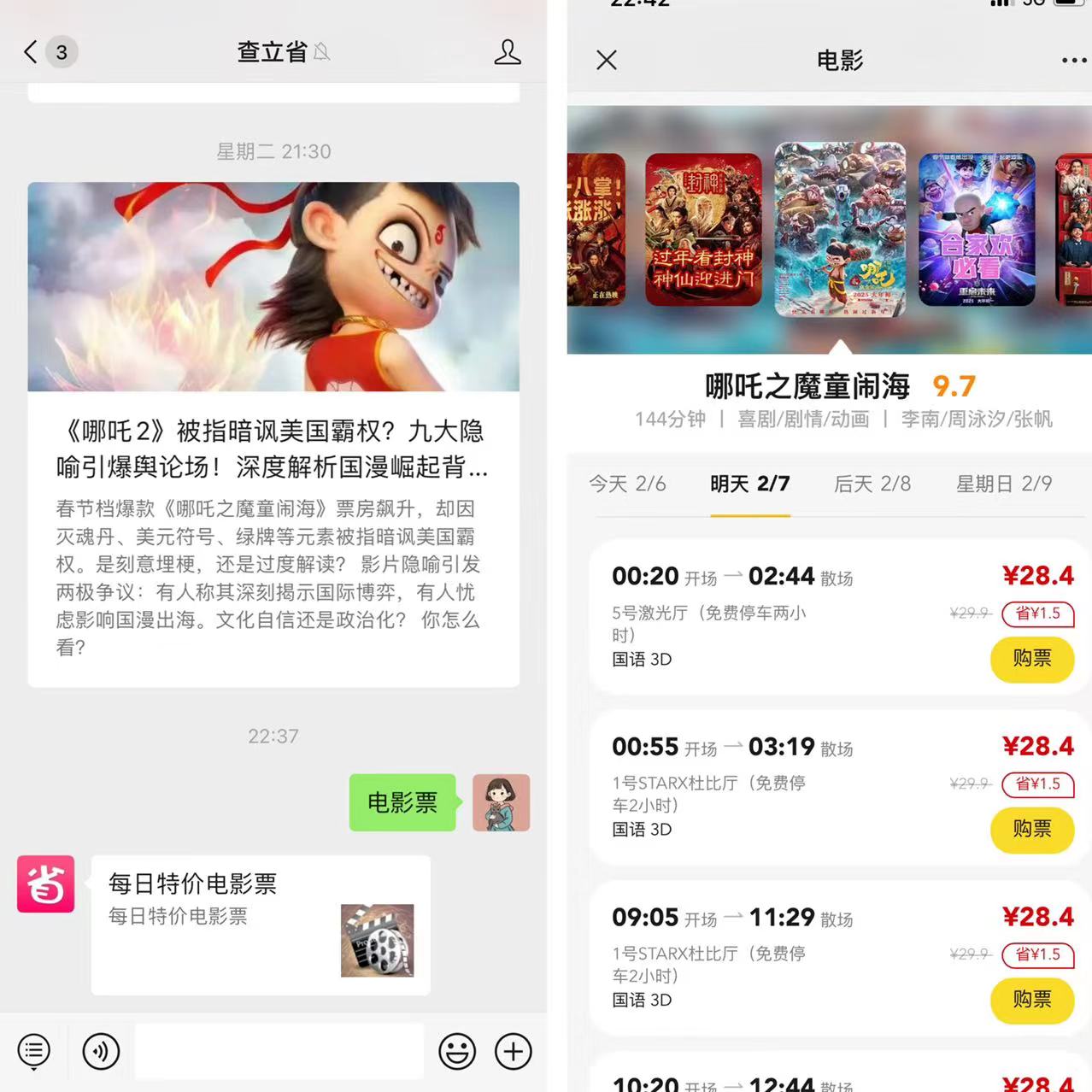Switch to the 今天 2/6 date tab
The image size is (1092, 1092).
coord(627,484)
